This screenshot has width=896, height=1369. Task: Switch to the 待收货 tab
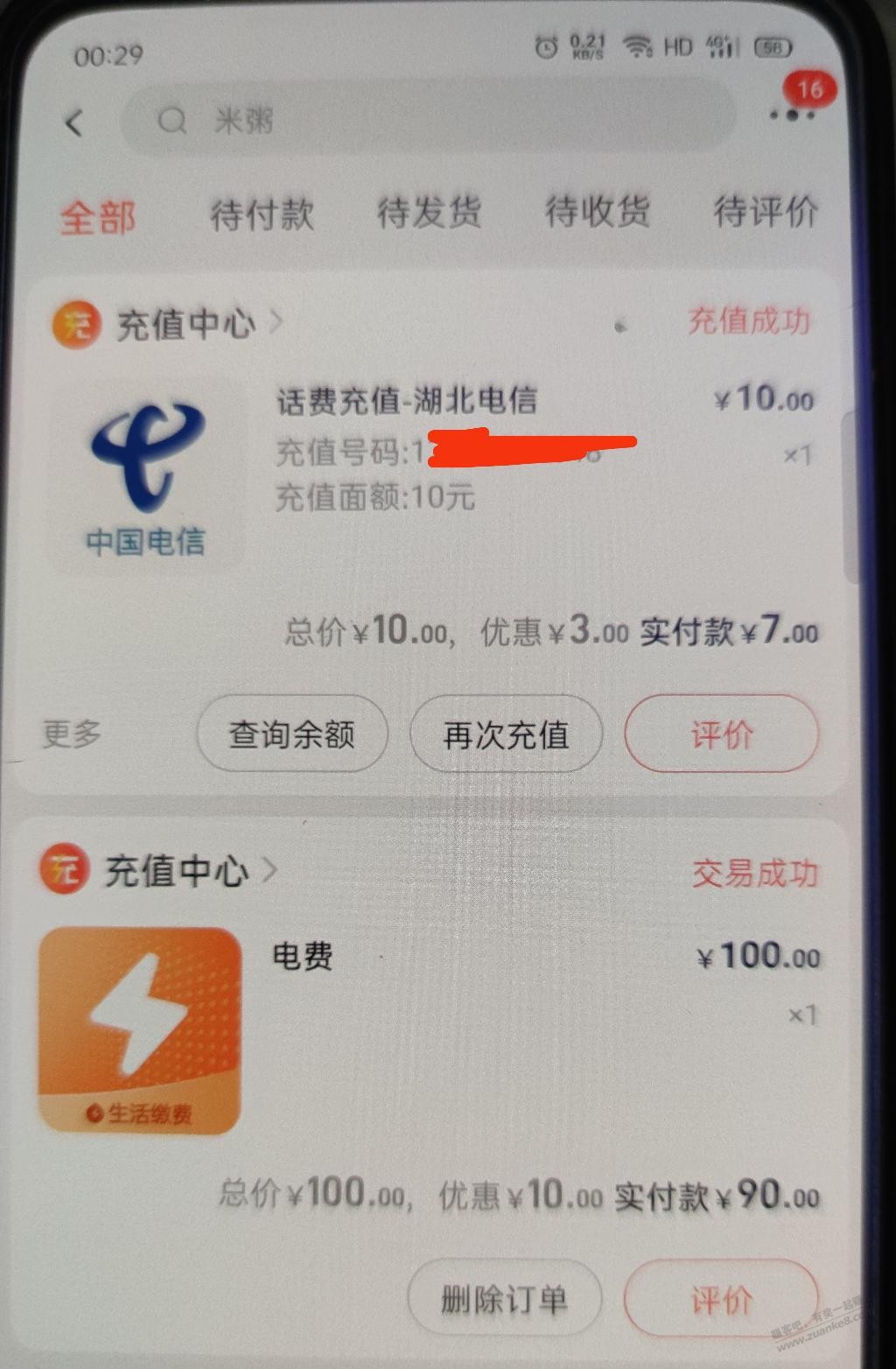[597, 212]
